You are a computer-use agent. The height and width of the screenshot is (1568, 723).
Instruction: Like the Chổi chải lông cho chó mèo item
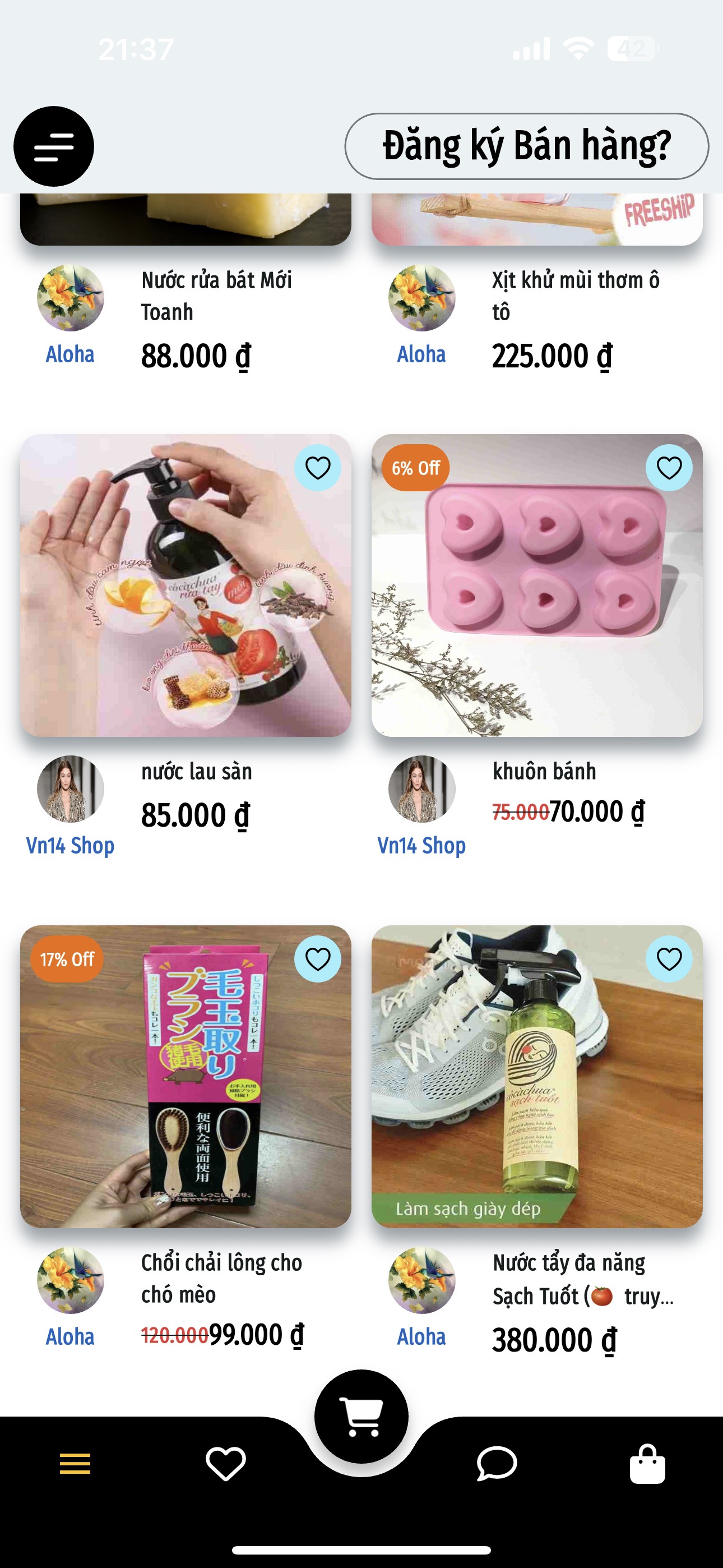318,960
